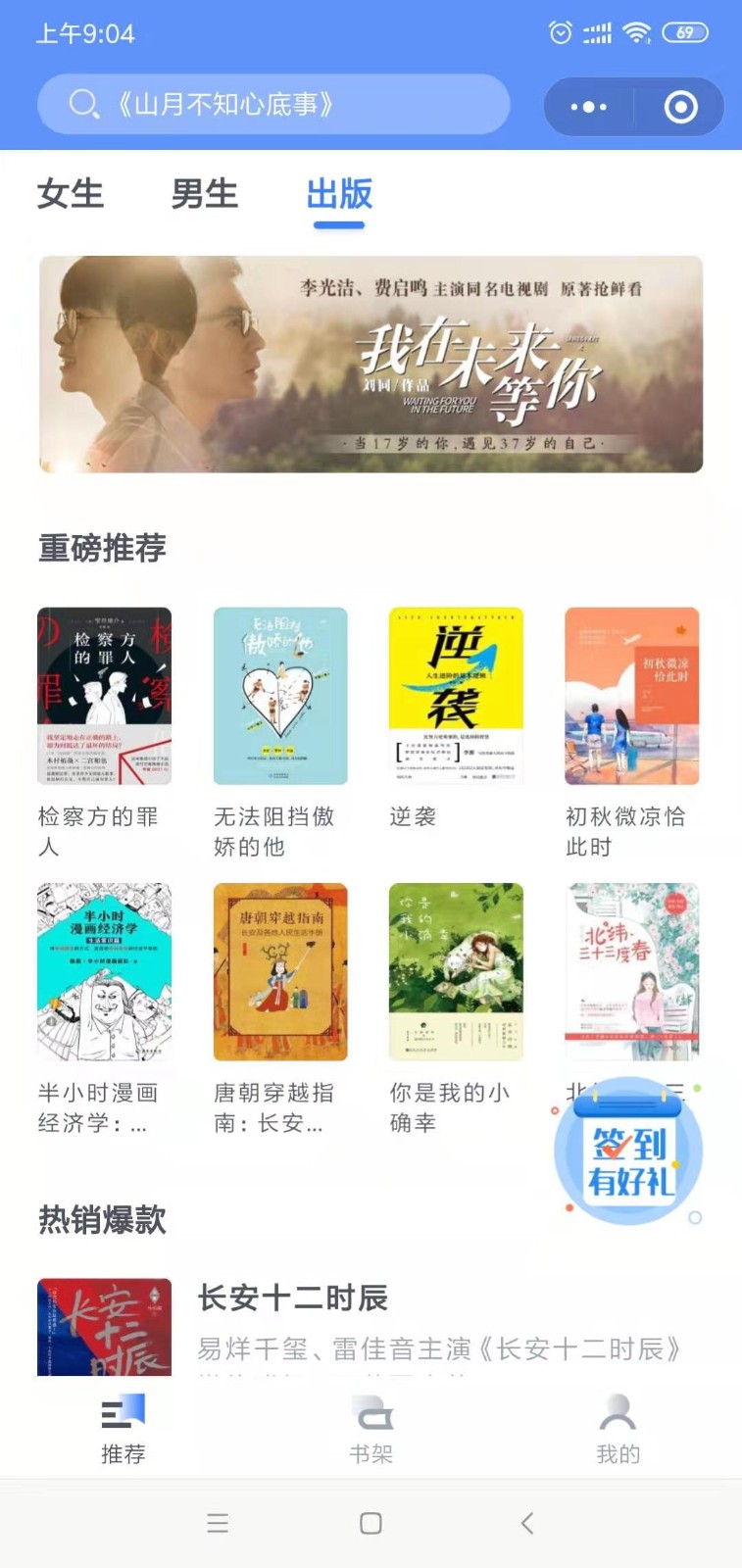
Task: Open the book 无法阻挡傲娇的他
Action: [x=280, y=696]
